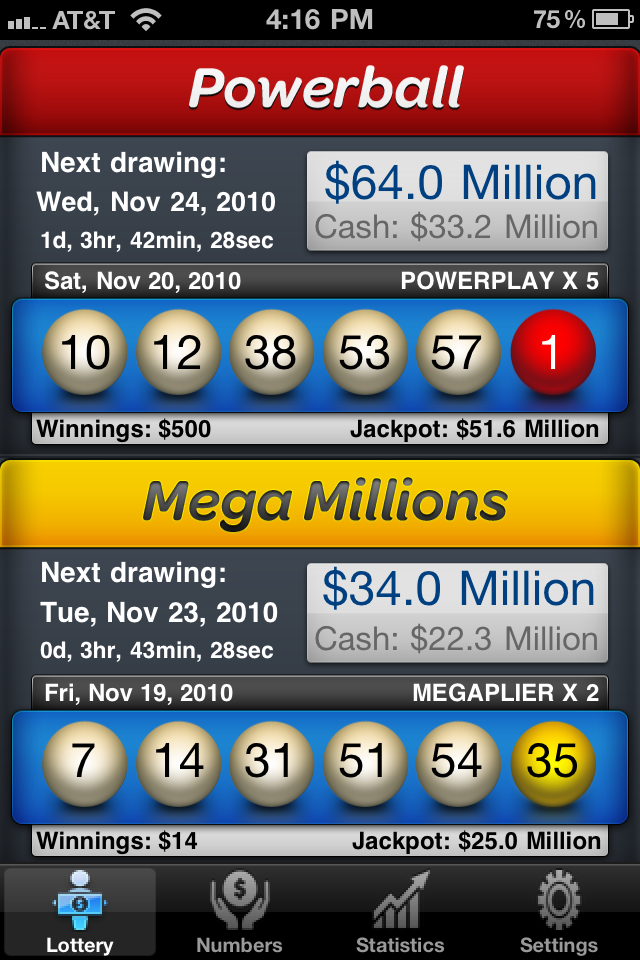Open the Mega Millions header banner
The width and height of the screenshot is (640, 960).
click(x=320, y=503)
